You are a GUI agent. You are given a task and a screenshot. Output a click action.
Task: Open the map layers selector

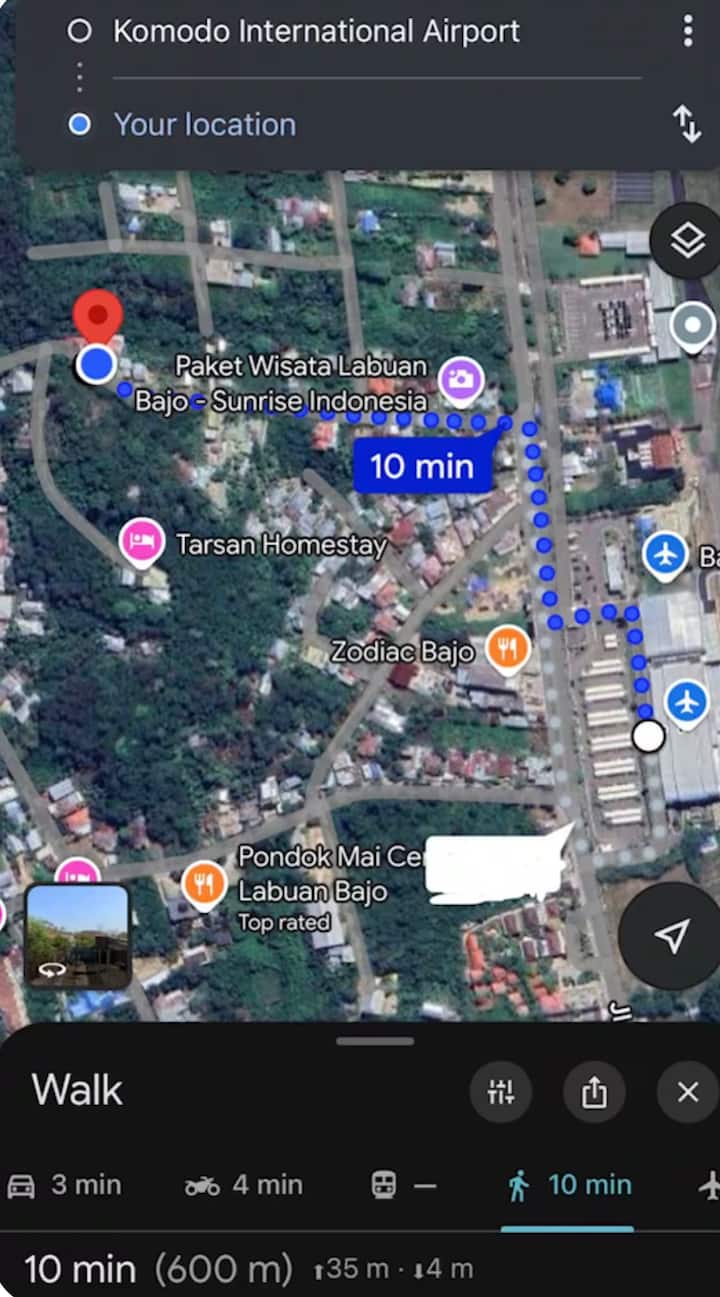tap(687, 241)
